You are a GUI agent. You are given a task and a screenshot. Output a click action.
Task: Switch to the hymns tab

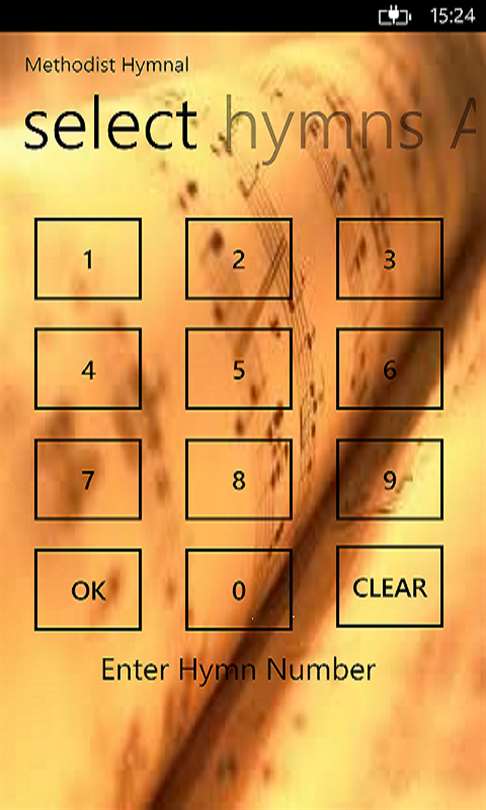(324, 124)
